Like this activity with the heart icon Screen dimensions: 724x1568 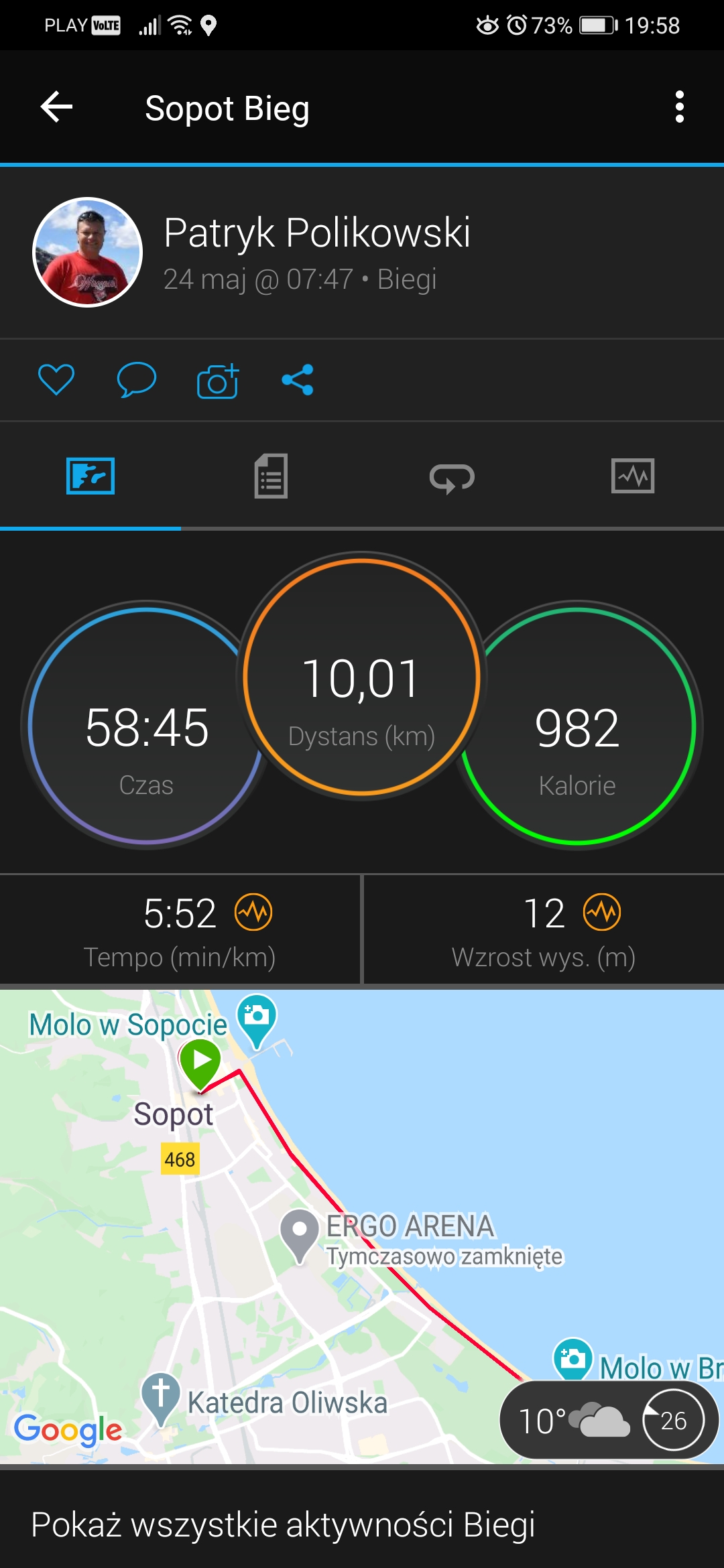tap(56, 380)
